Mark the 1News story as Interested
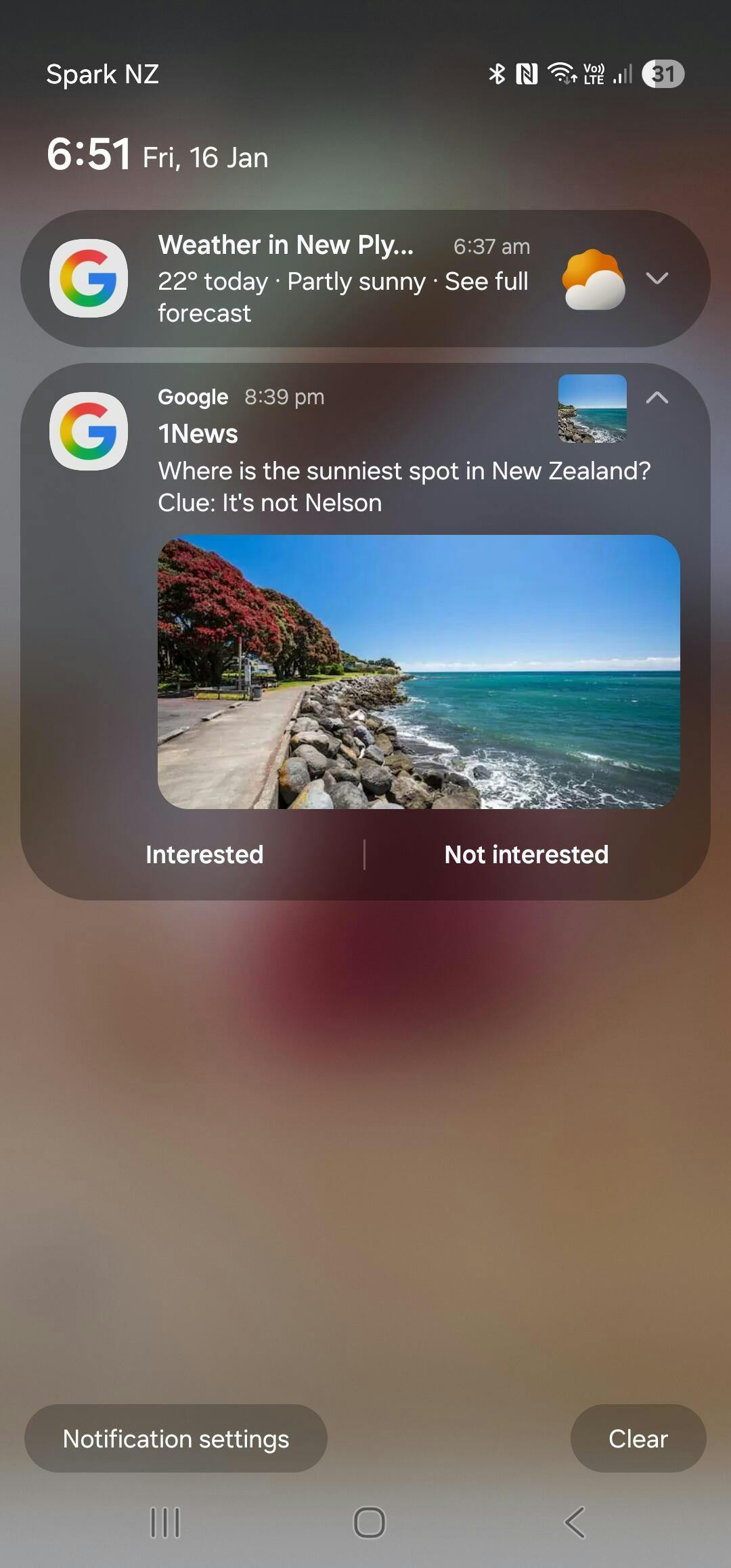The image size is (731, 1568). tap(204, 854)
